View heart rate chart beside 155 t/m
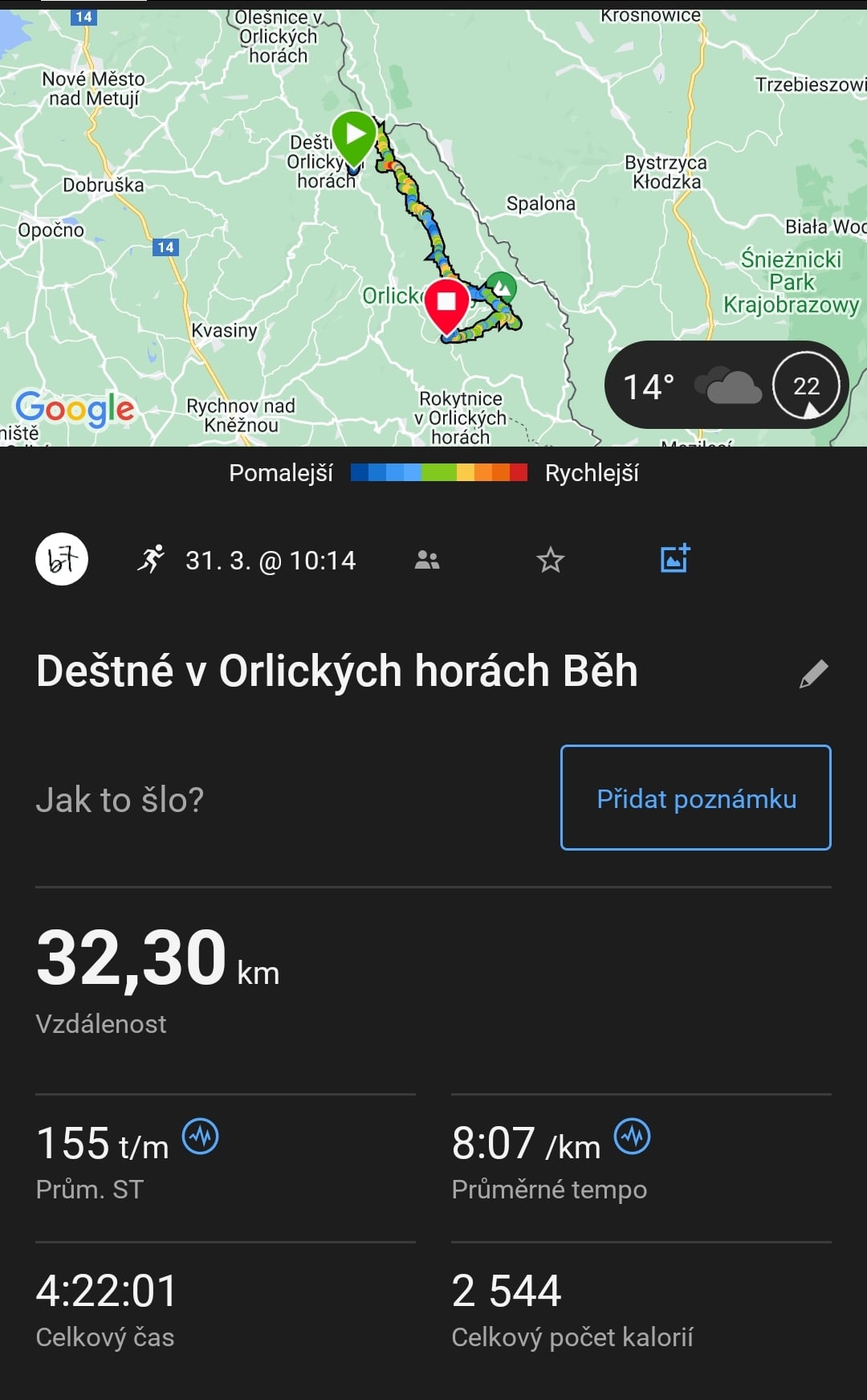Screen dimensions: 867x1400 coord(201,1137)
